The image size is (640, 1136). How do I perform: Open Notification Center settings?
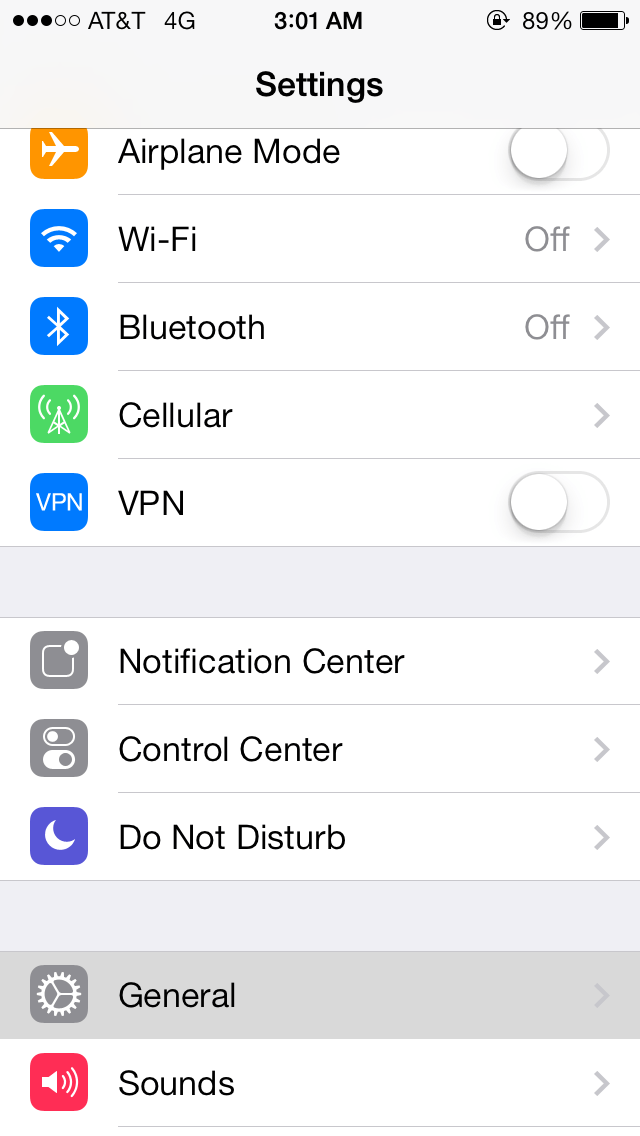click(x=320, y=662)
